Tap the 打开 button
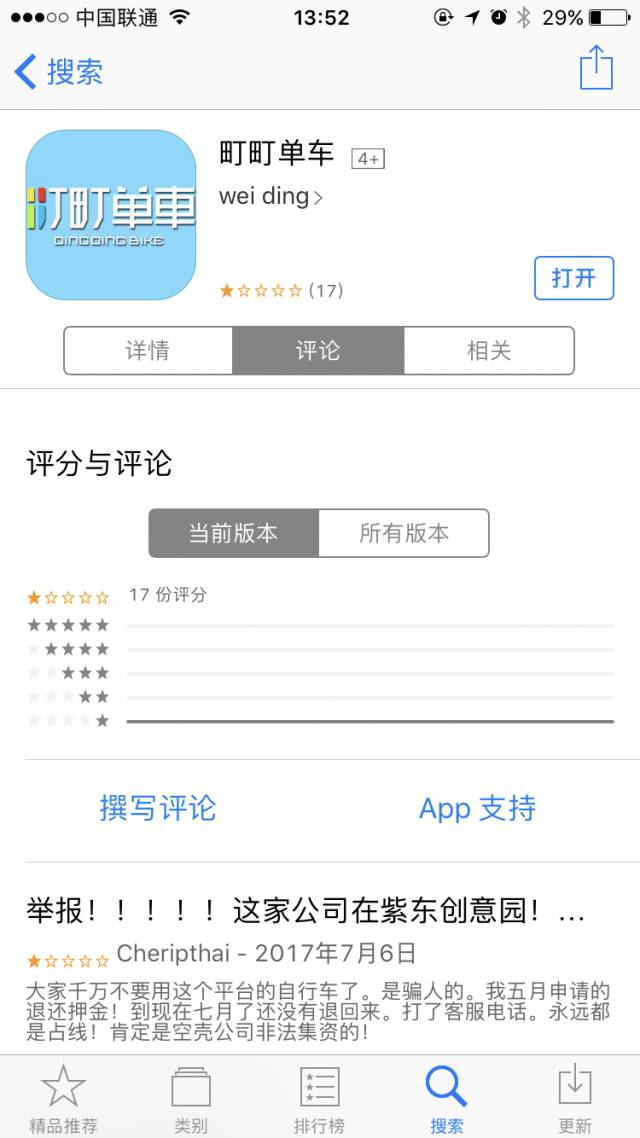 [x=573, y=277]
